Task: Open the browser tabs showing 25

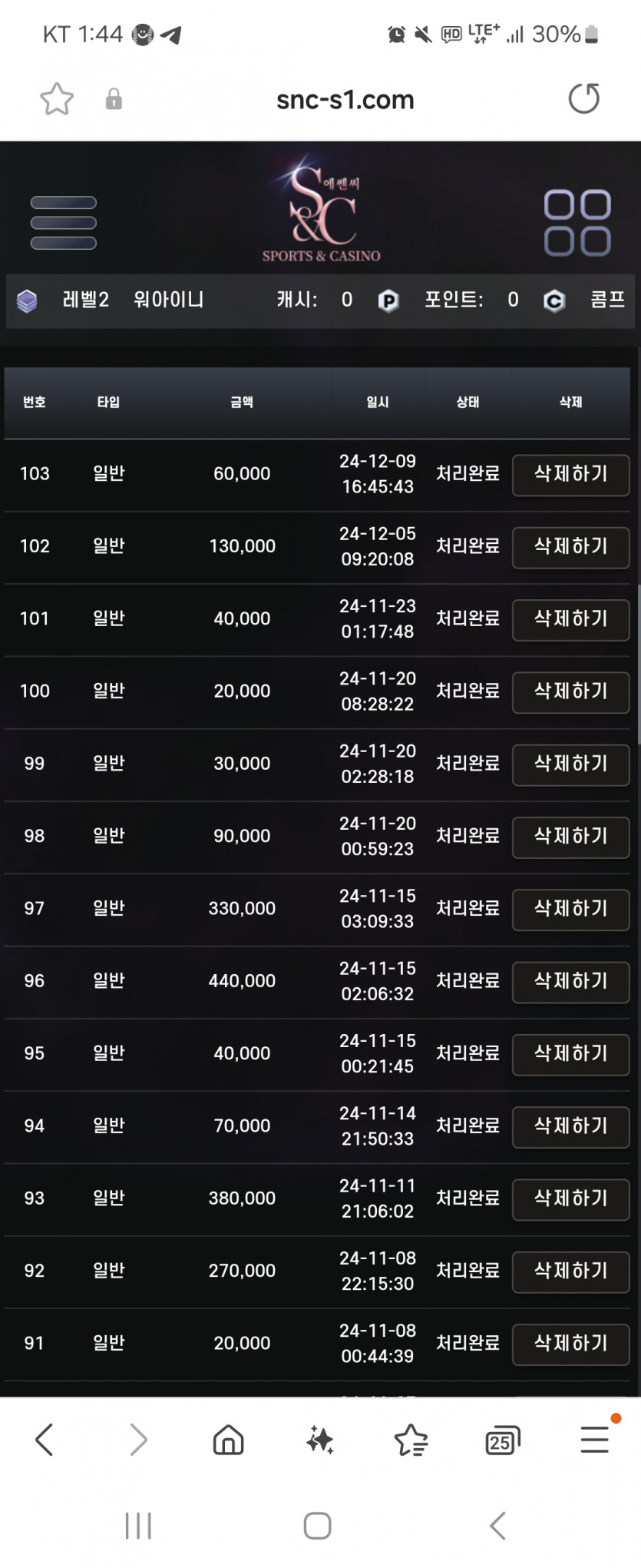Action: tap(503, 1440)
